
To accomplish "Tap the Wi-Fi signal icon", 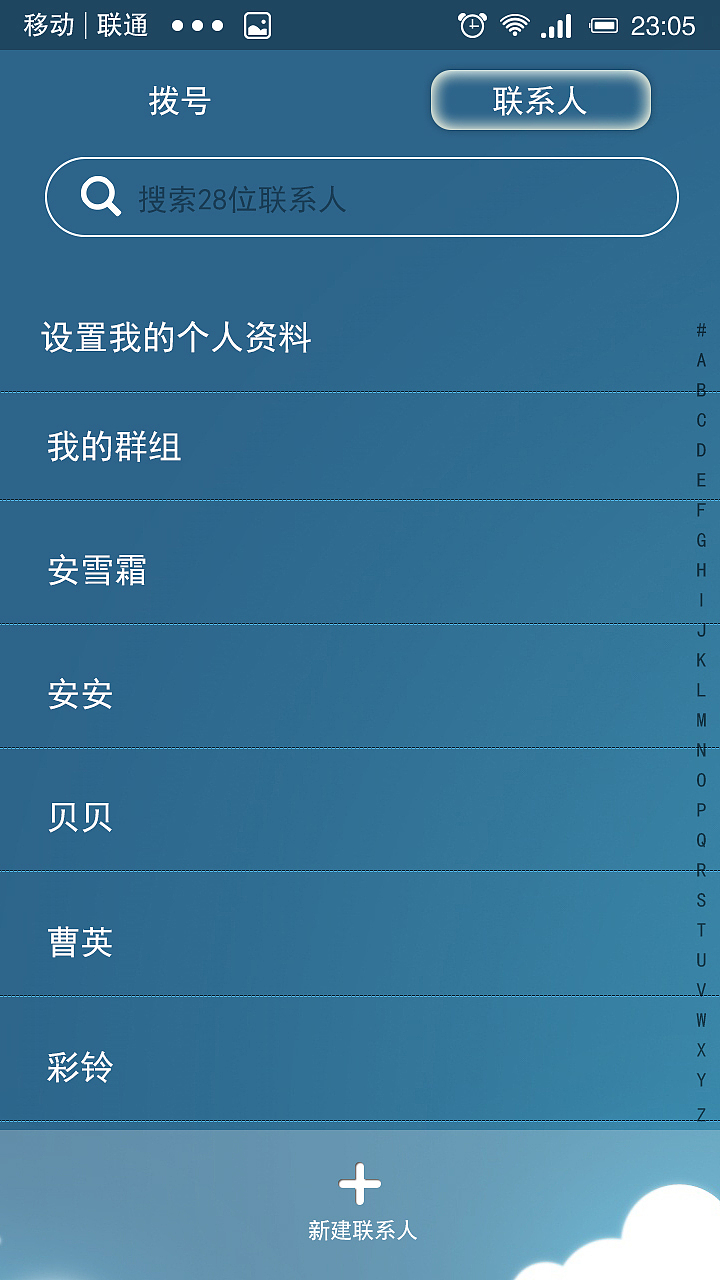I will point(513,24).
